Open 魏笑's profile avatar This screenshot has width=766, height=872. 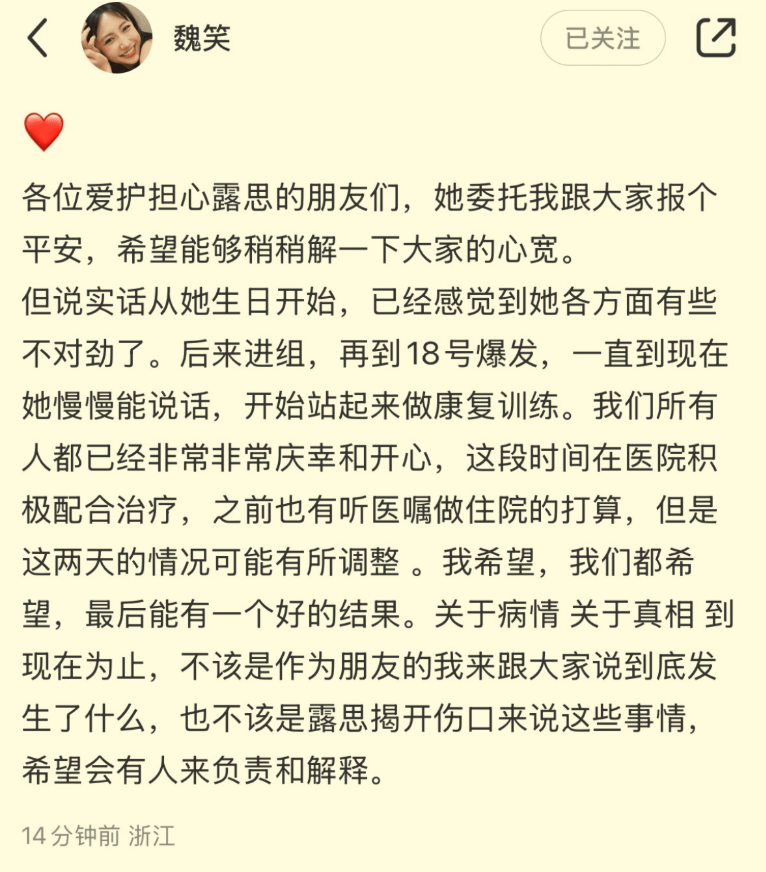117,39
